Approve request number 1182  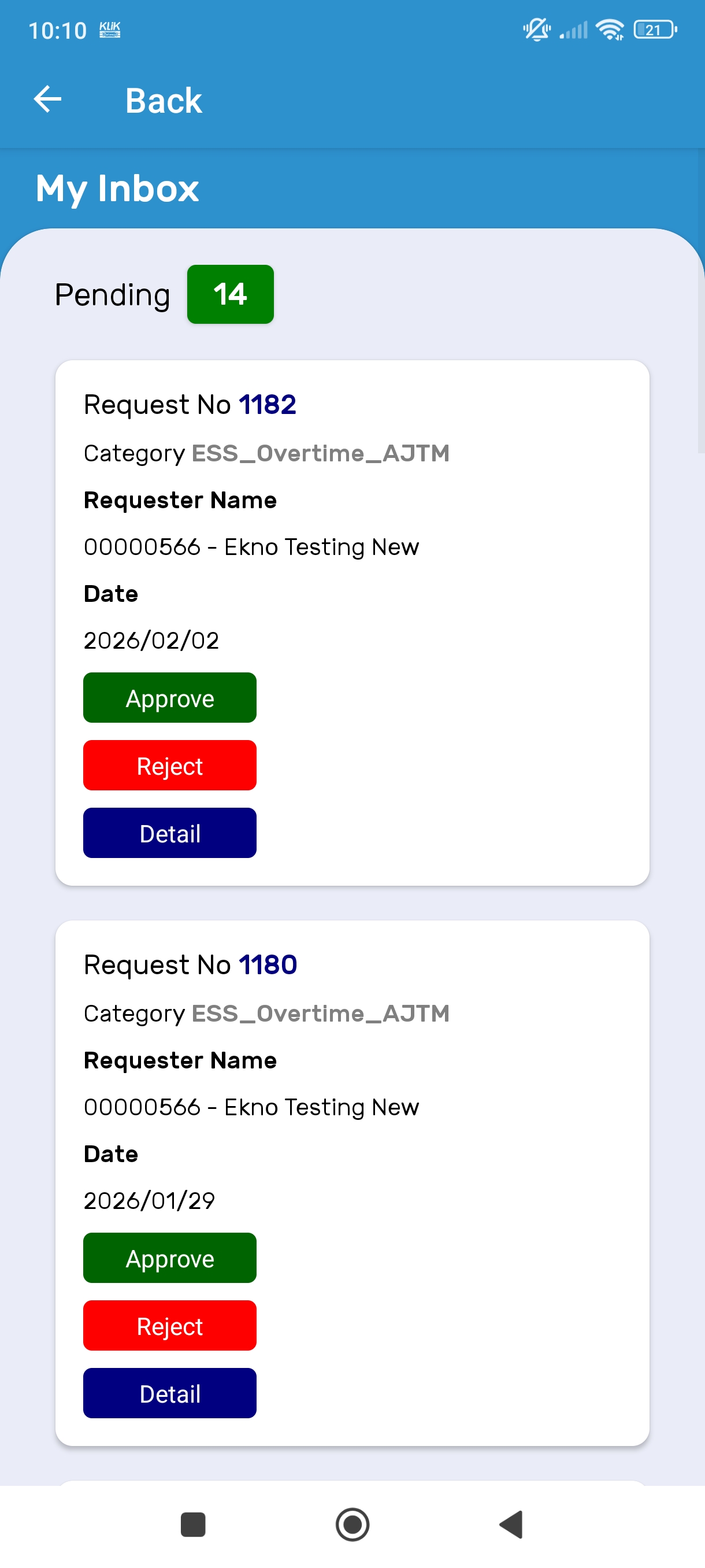(170, 698)
